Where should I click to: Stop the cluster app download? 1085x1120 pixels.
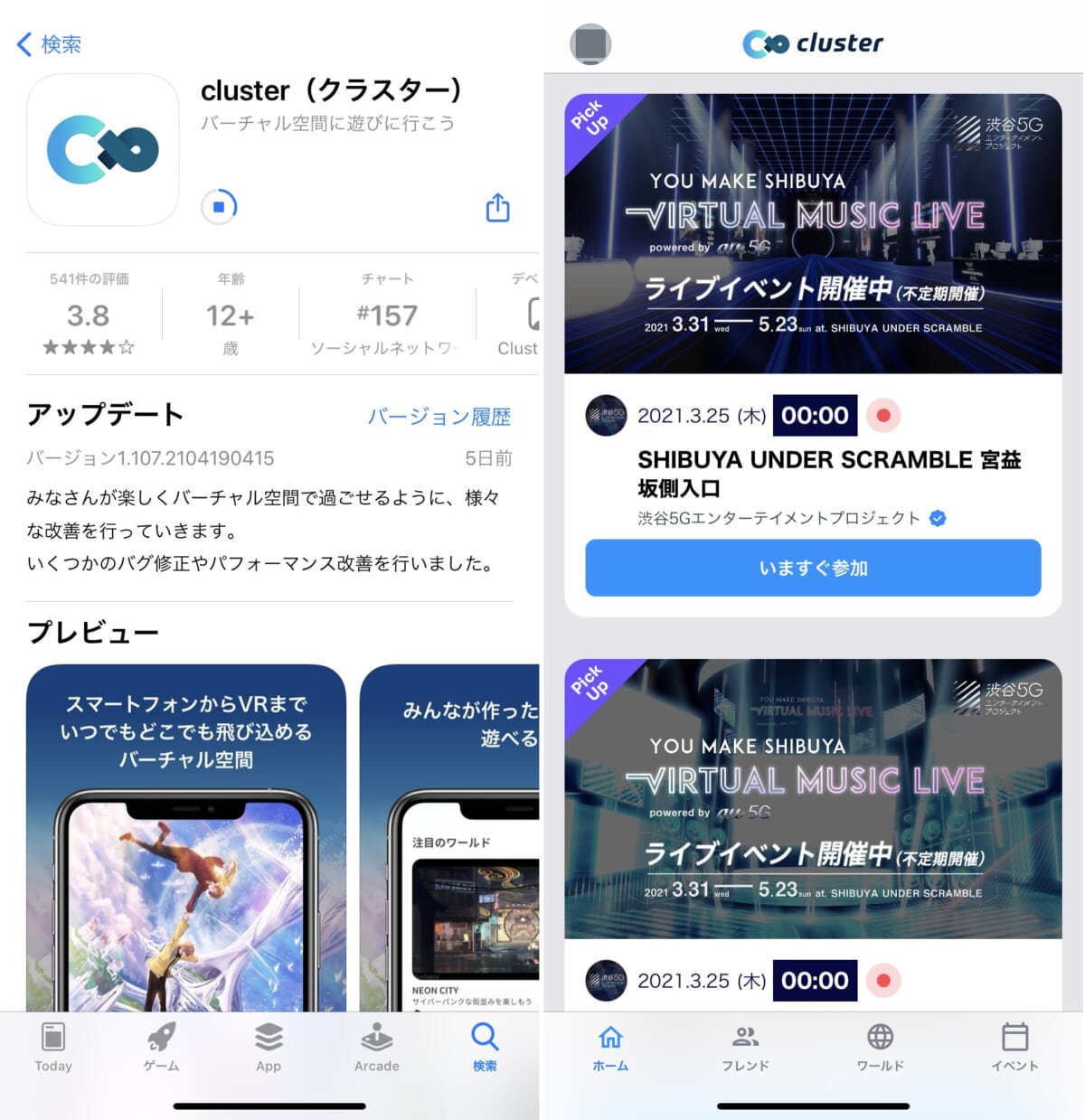219,207
